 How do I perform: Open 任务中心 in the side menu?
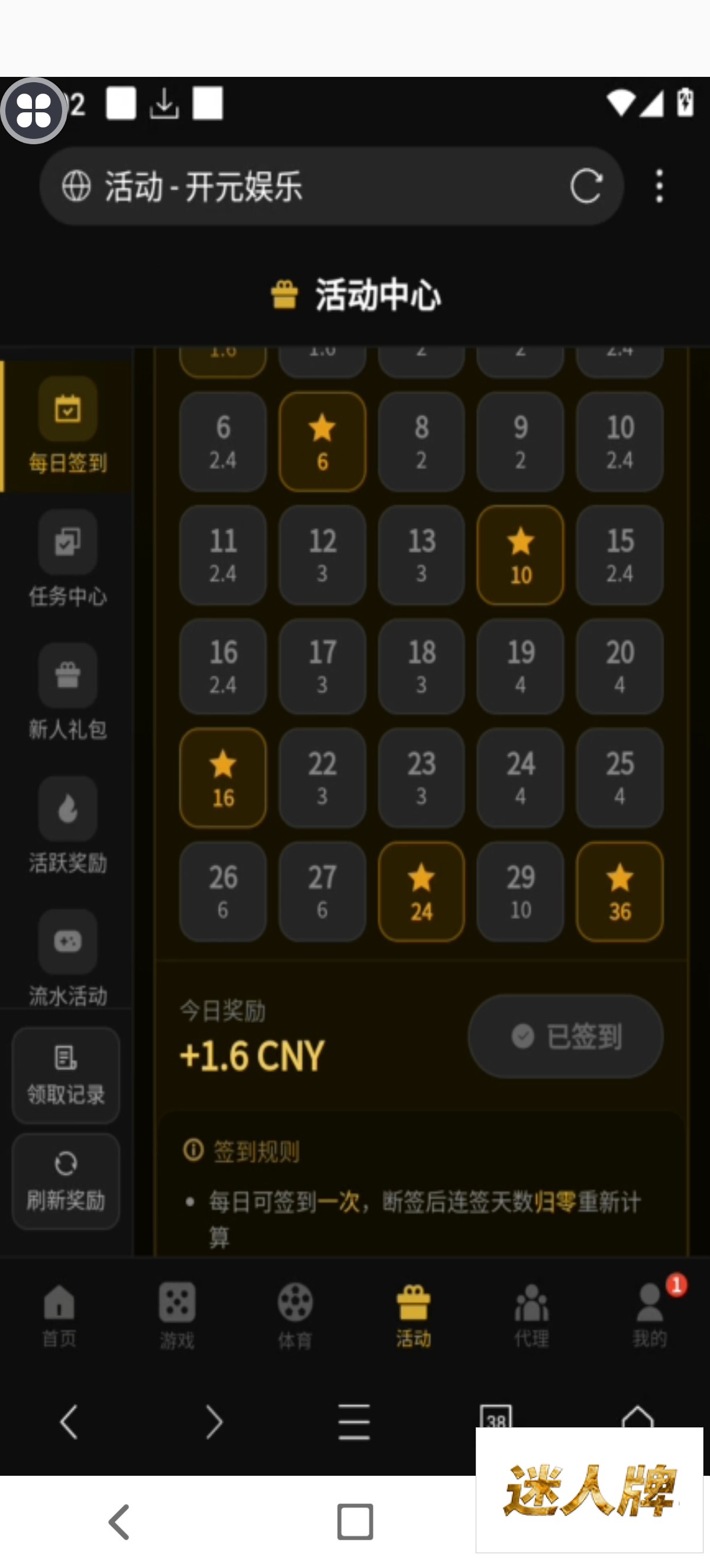[x=67, y=559]
